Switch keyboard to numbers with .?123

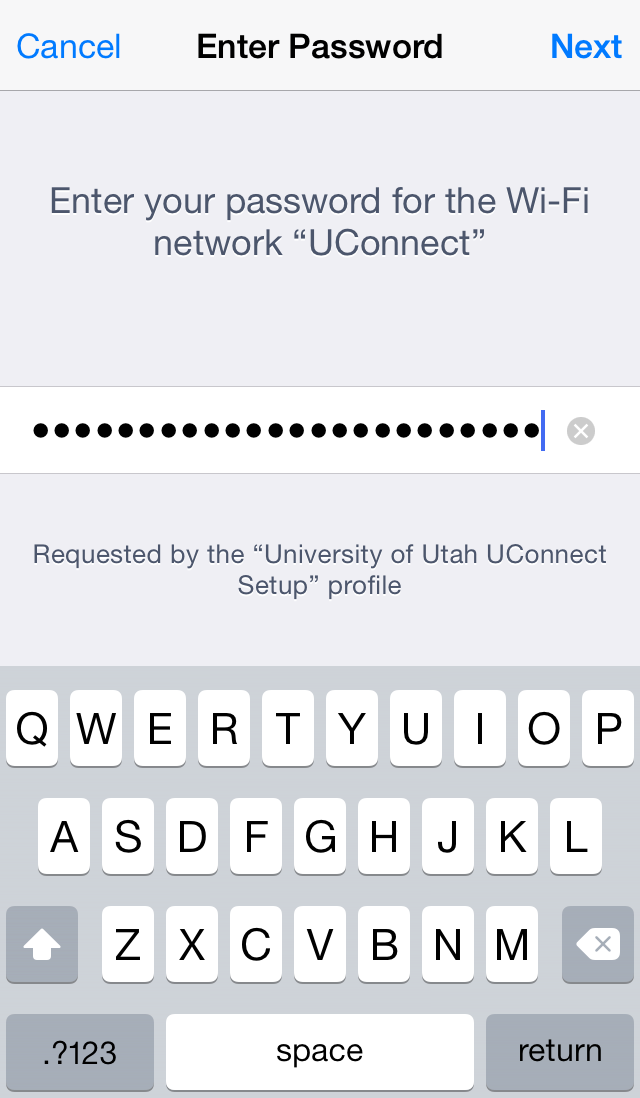tap(80, 1052)
